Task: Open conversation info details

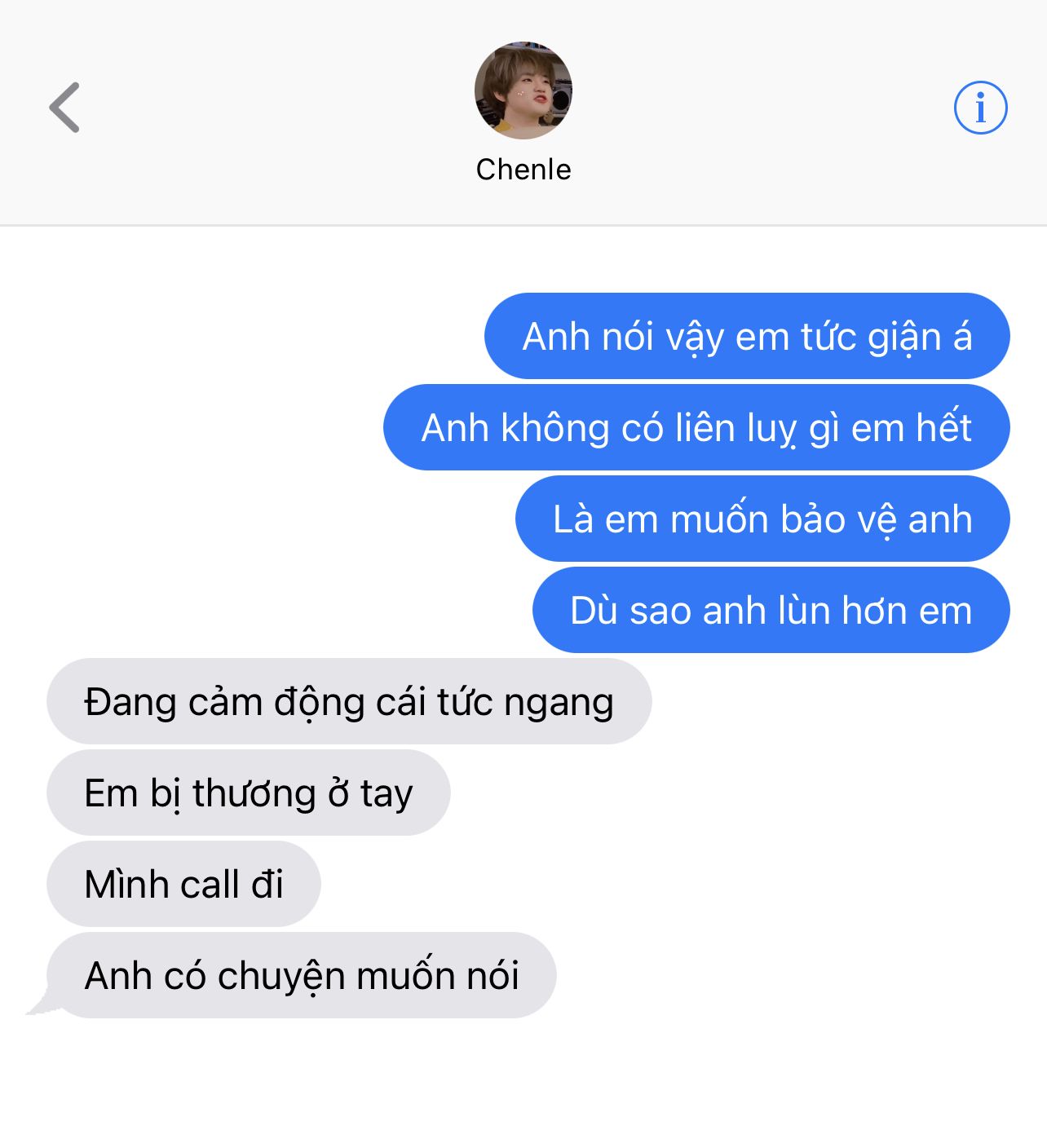Action: (x=980, y=107)
